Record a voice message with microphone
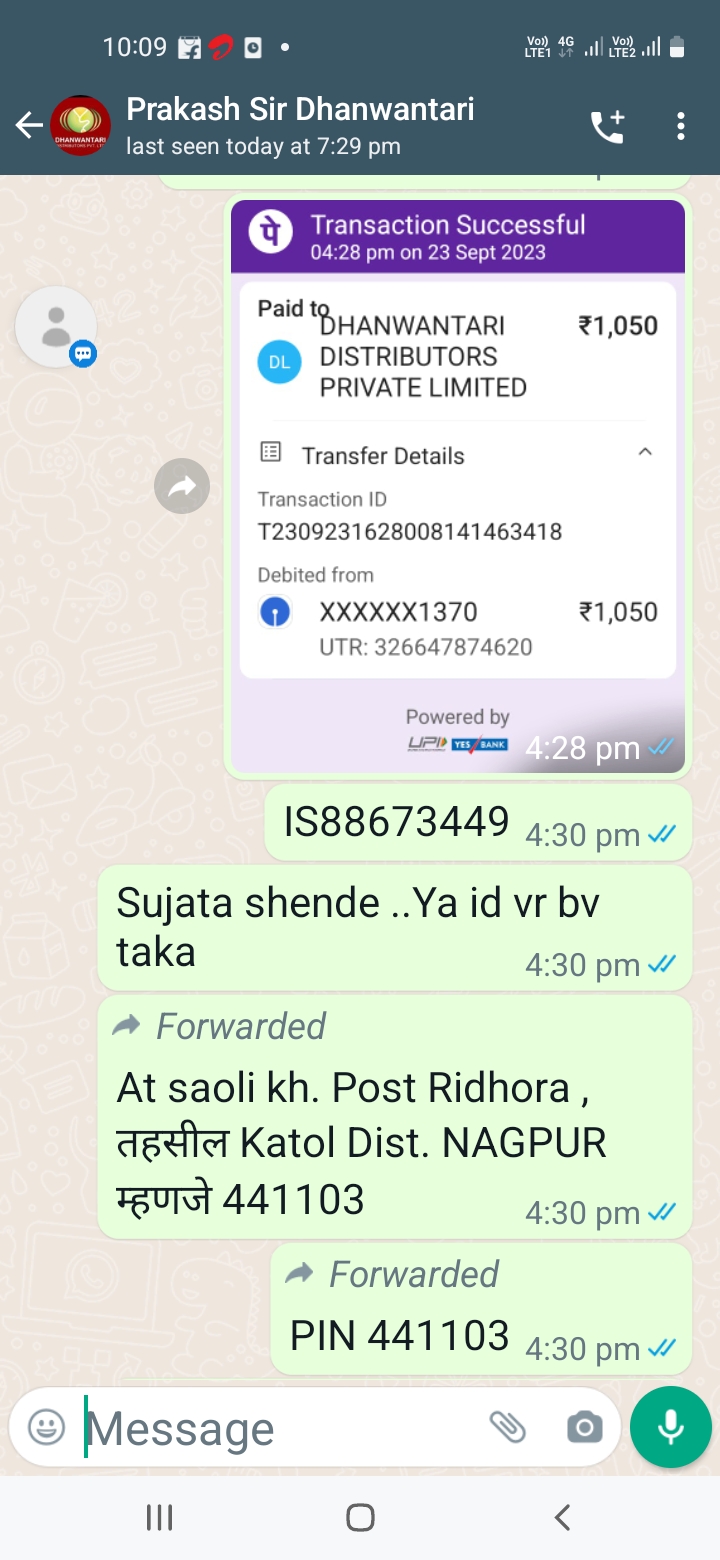 671,1427
